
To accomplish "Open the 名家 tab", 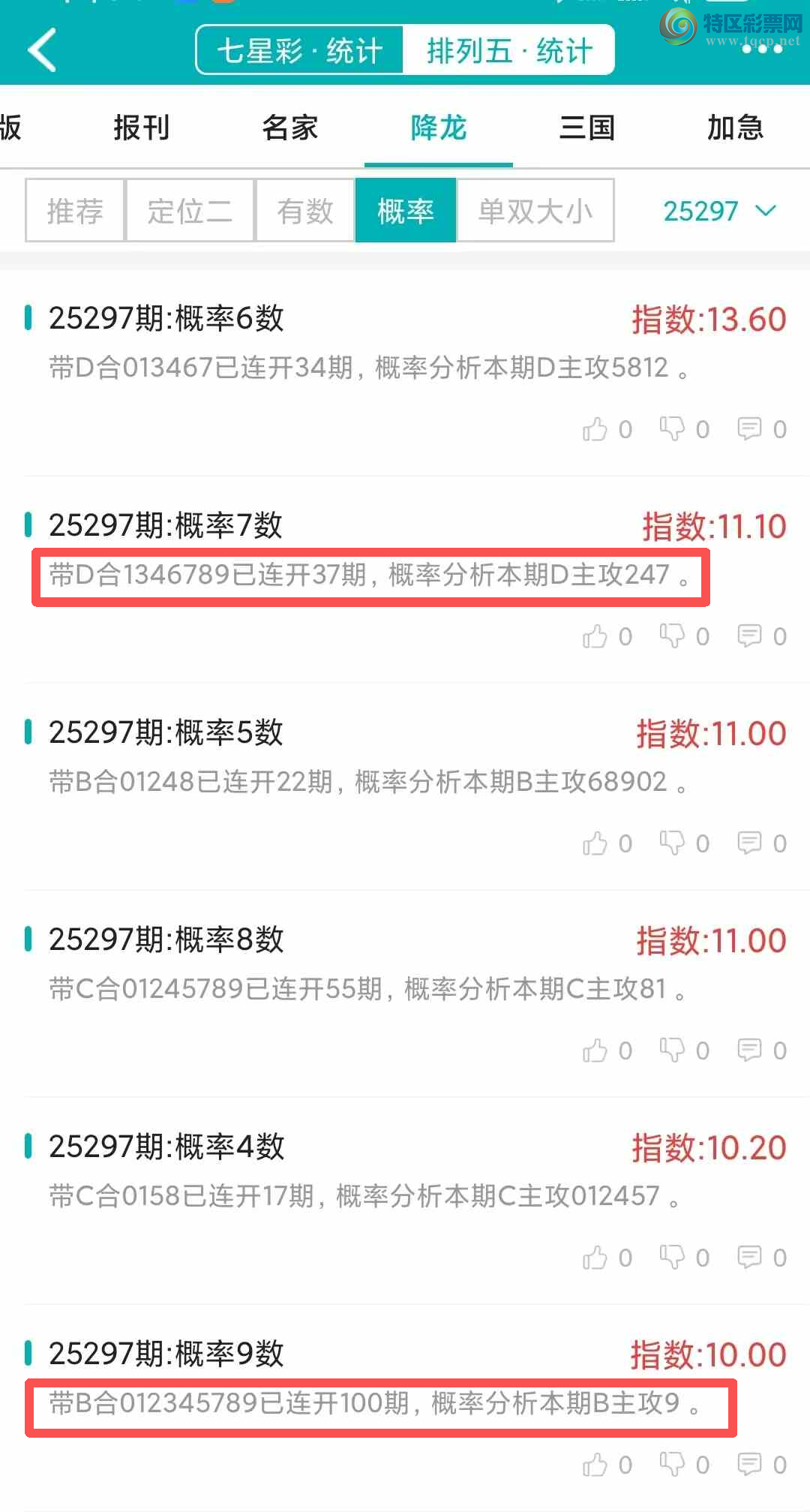I will 289,128.
